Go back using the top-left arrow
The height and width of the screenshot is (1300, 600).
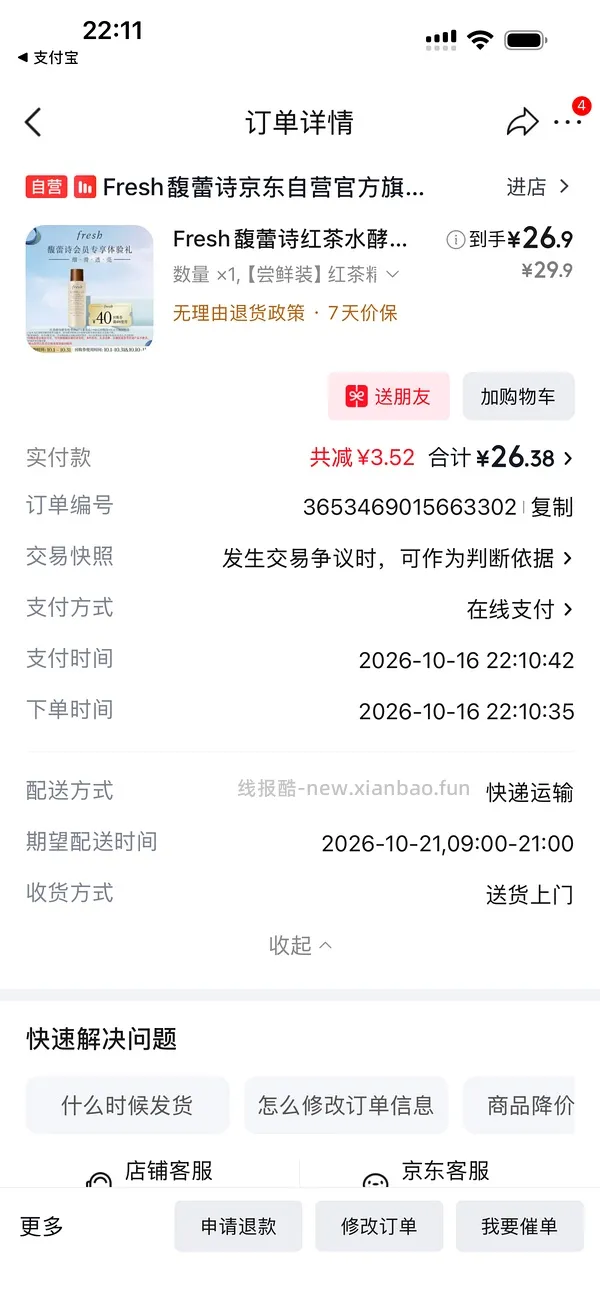pos(33,122)
